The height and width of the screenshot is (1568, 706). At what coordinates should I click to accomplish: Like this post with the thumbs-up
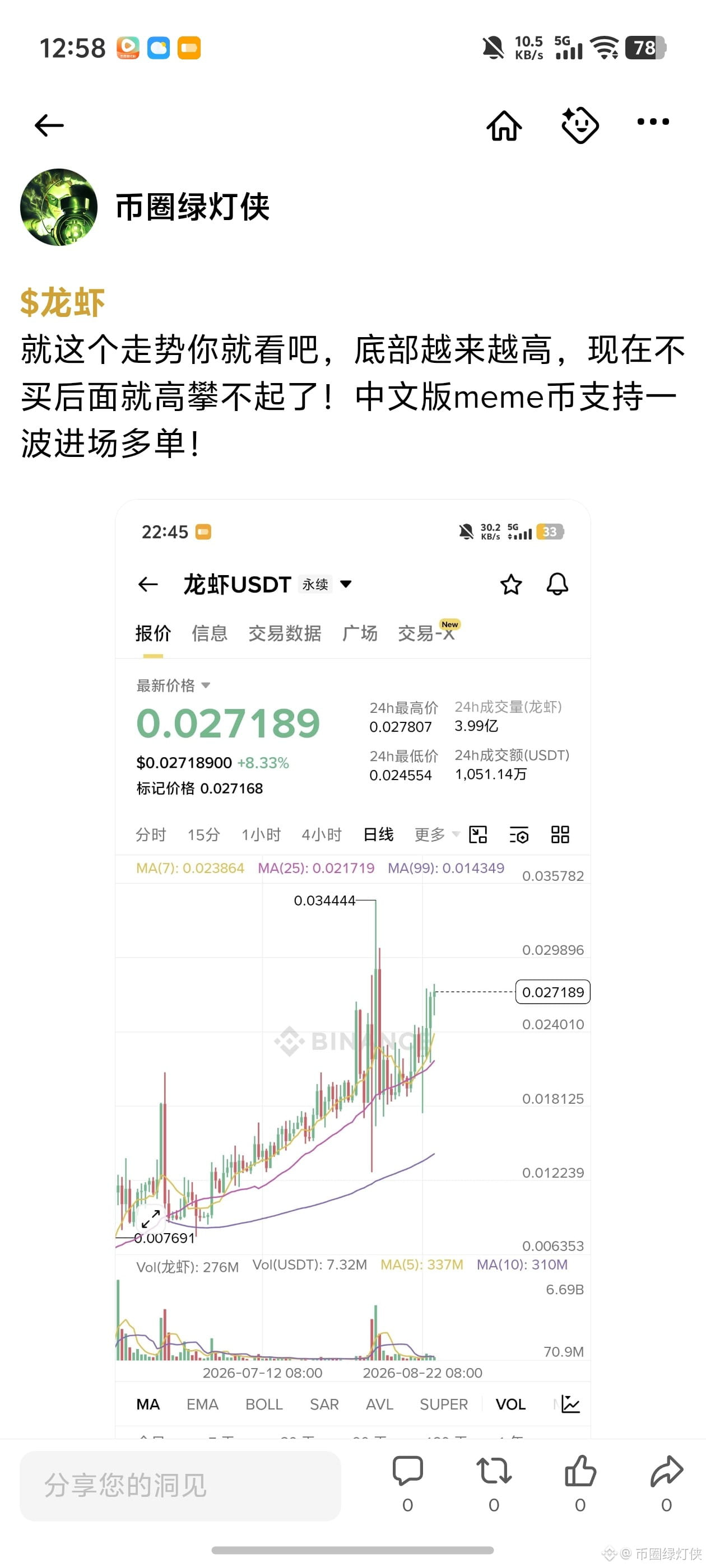(580, 1471)
